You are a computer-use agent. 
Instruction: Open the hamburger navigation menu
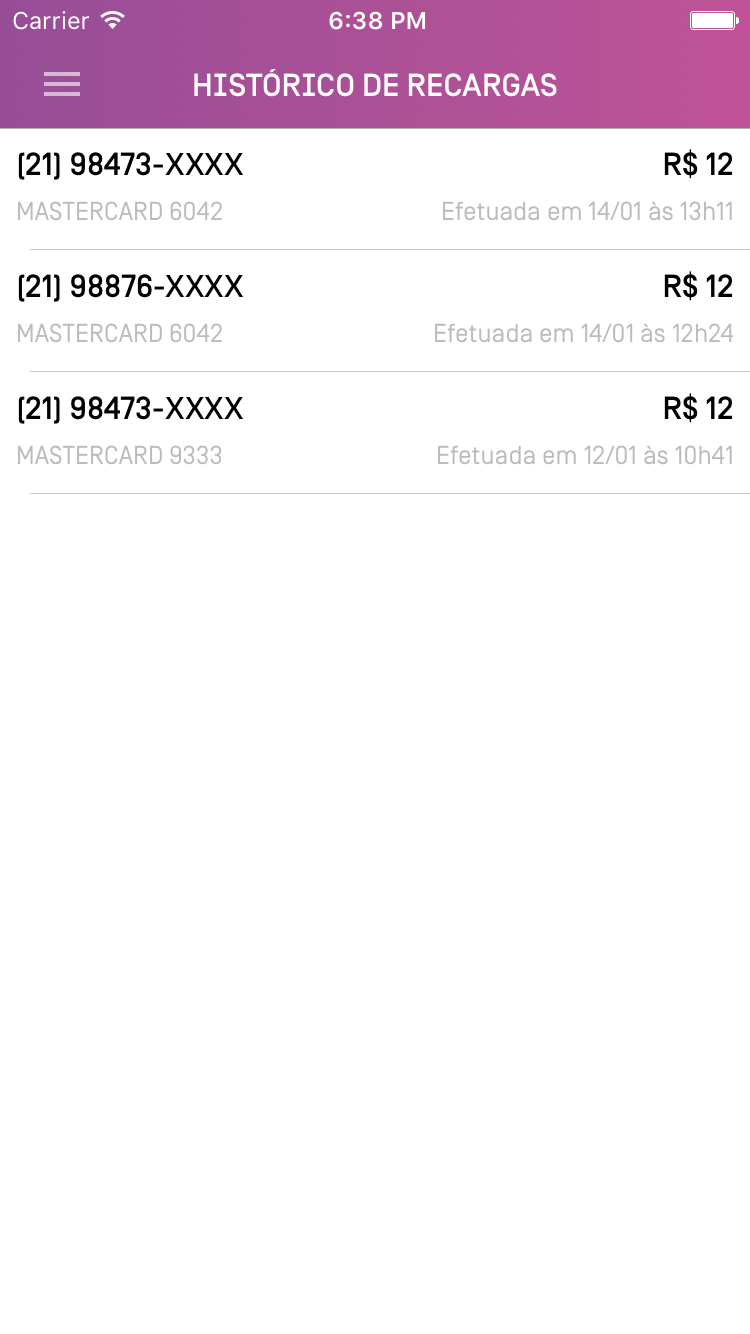coord(61,85)
